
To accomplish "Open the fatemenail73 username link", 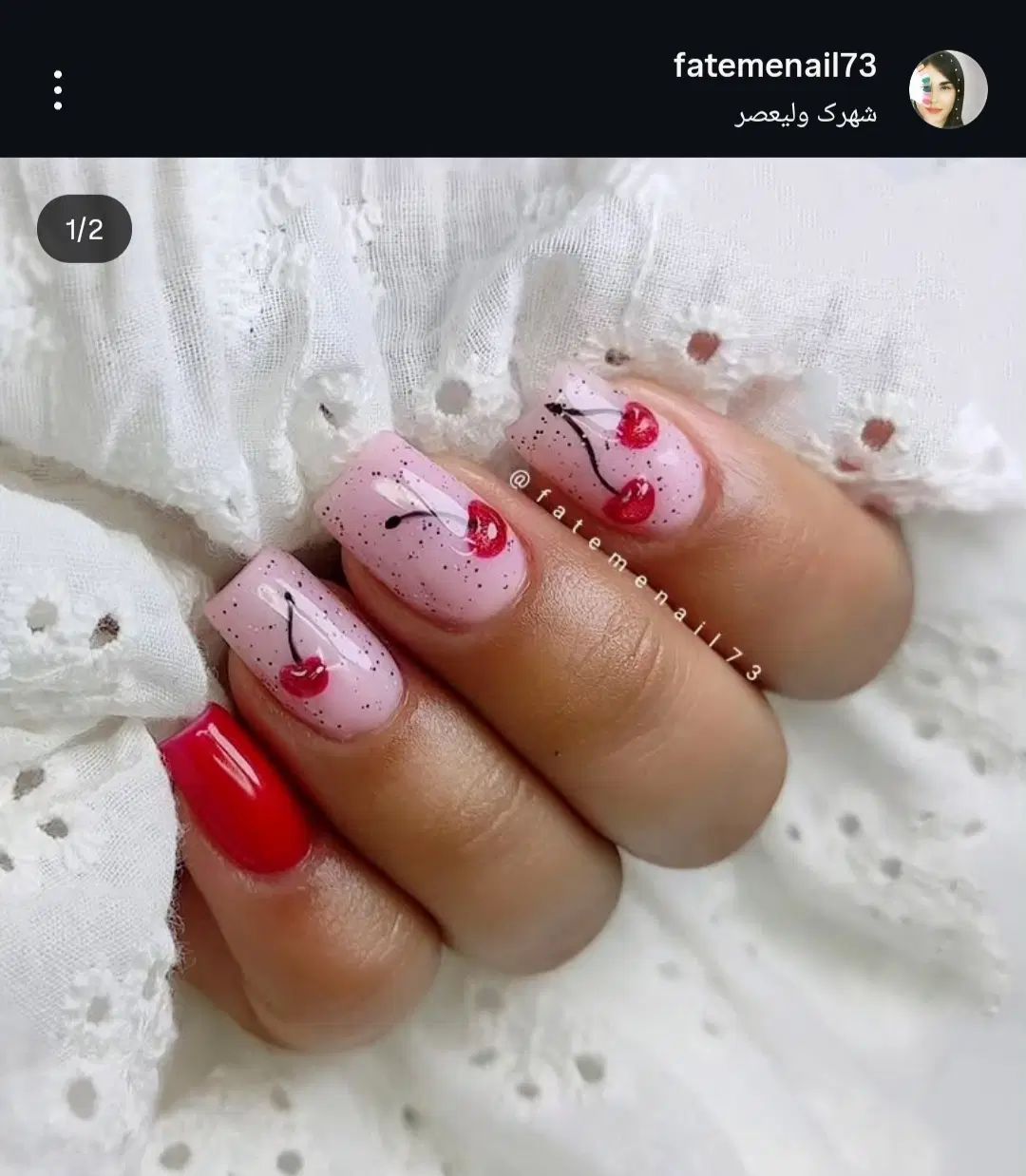I will tap(774, 66).
